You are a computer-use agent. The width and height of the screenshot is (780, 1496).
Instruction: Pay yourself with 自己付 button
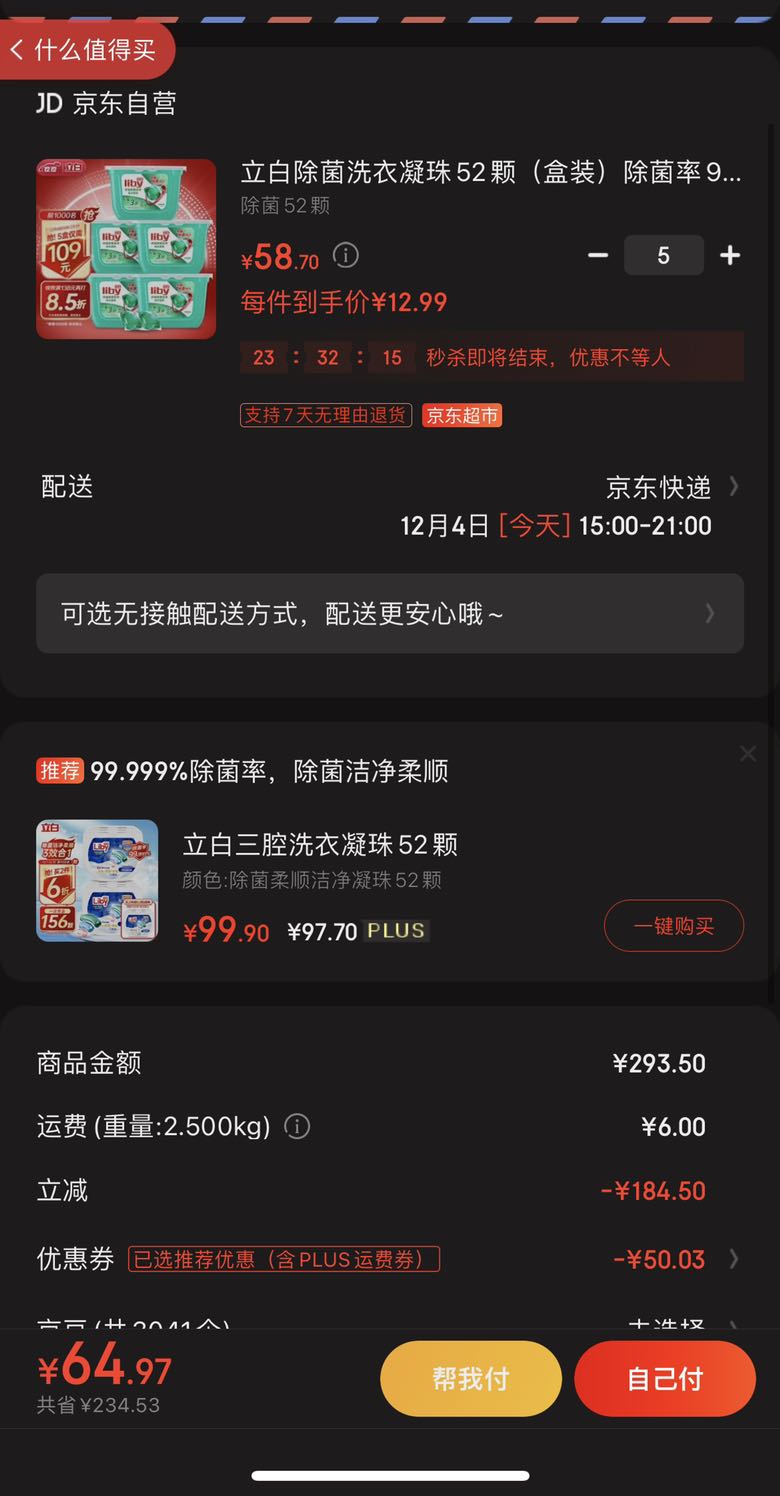click(665, 1379)
